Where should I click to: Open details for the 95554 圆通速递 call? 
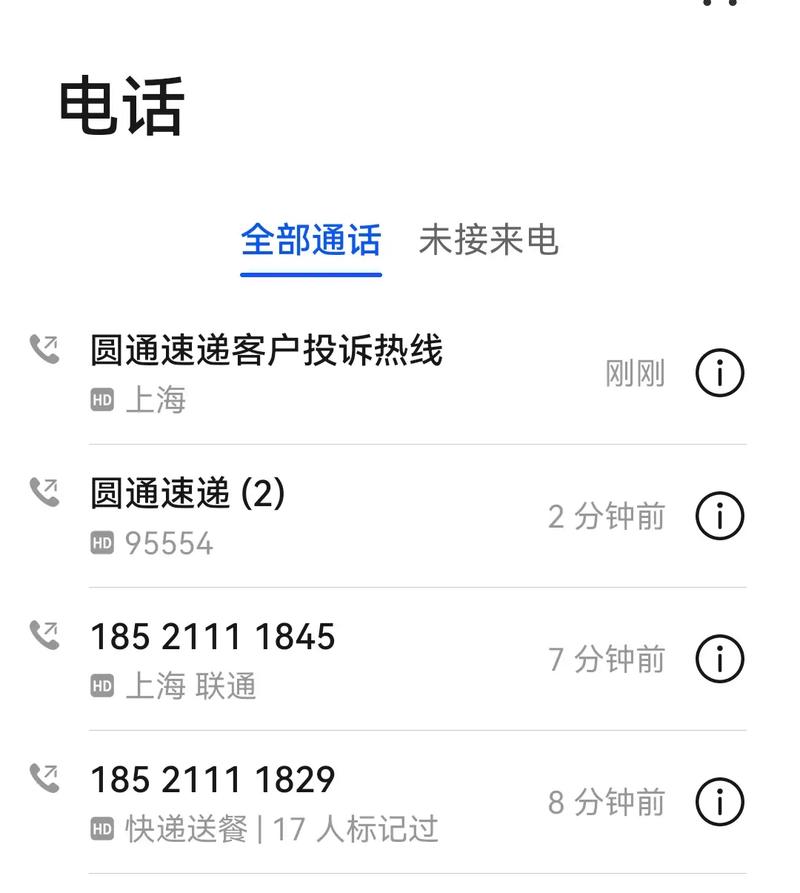click(719, 516)
